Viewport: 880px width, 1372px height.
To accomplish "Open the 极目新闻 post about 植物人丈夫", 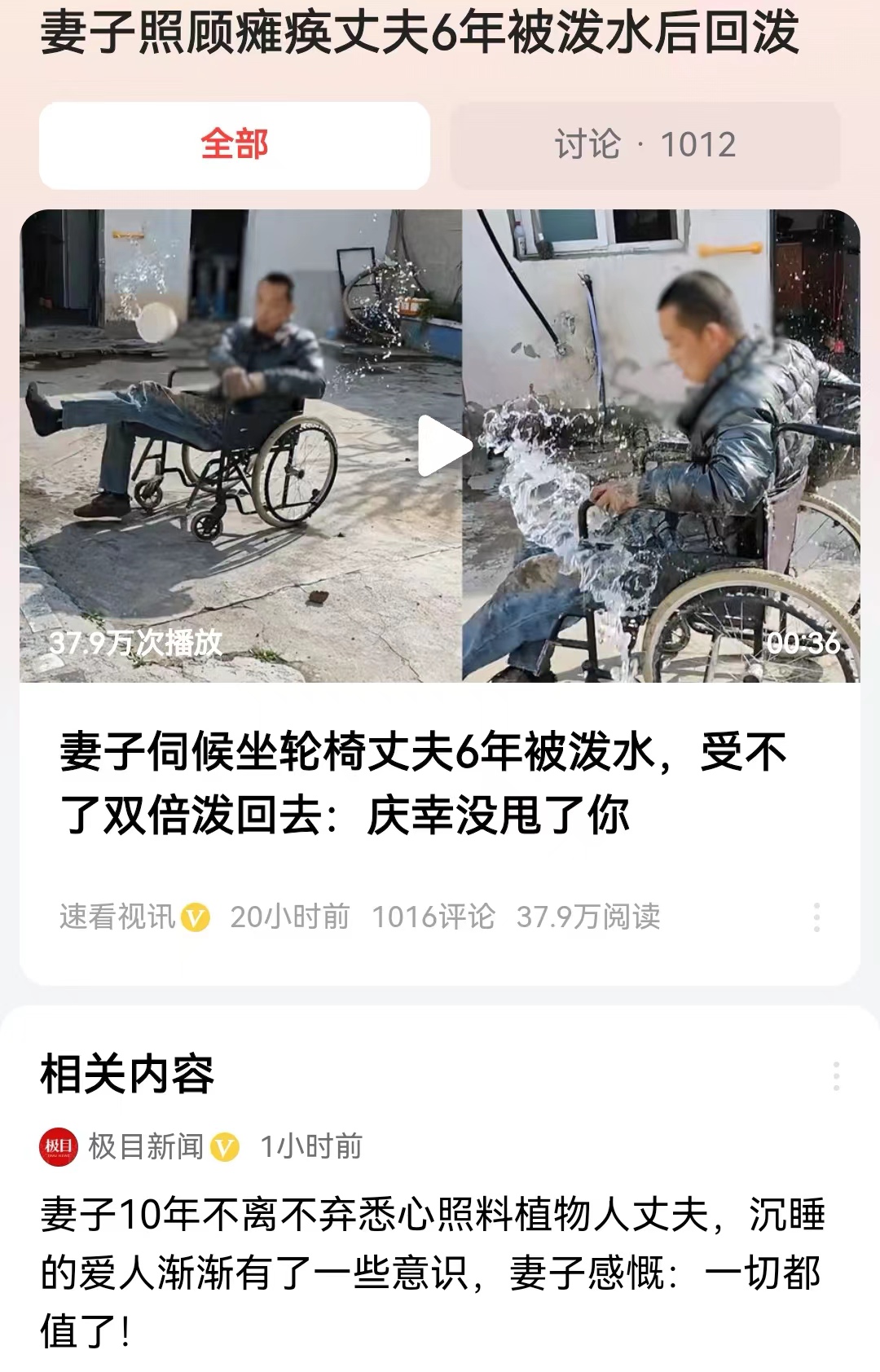I will [x=432, y=1273].
